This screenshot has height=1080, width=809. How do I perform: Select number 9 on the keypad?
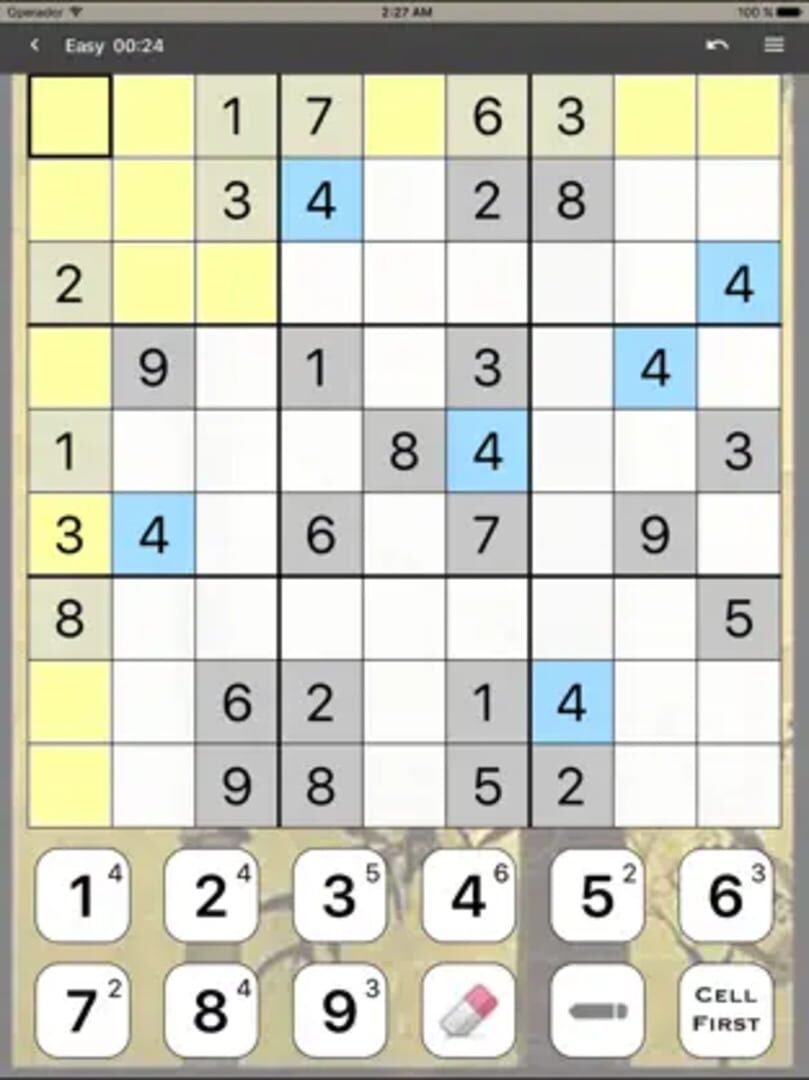point(340,1010)
